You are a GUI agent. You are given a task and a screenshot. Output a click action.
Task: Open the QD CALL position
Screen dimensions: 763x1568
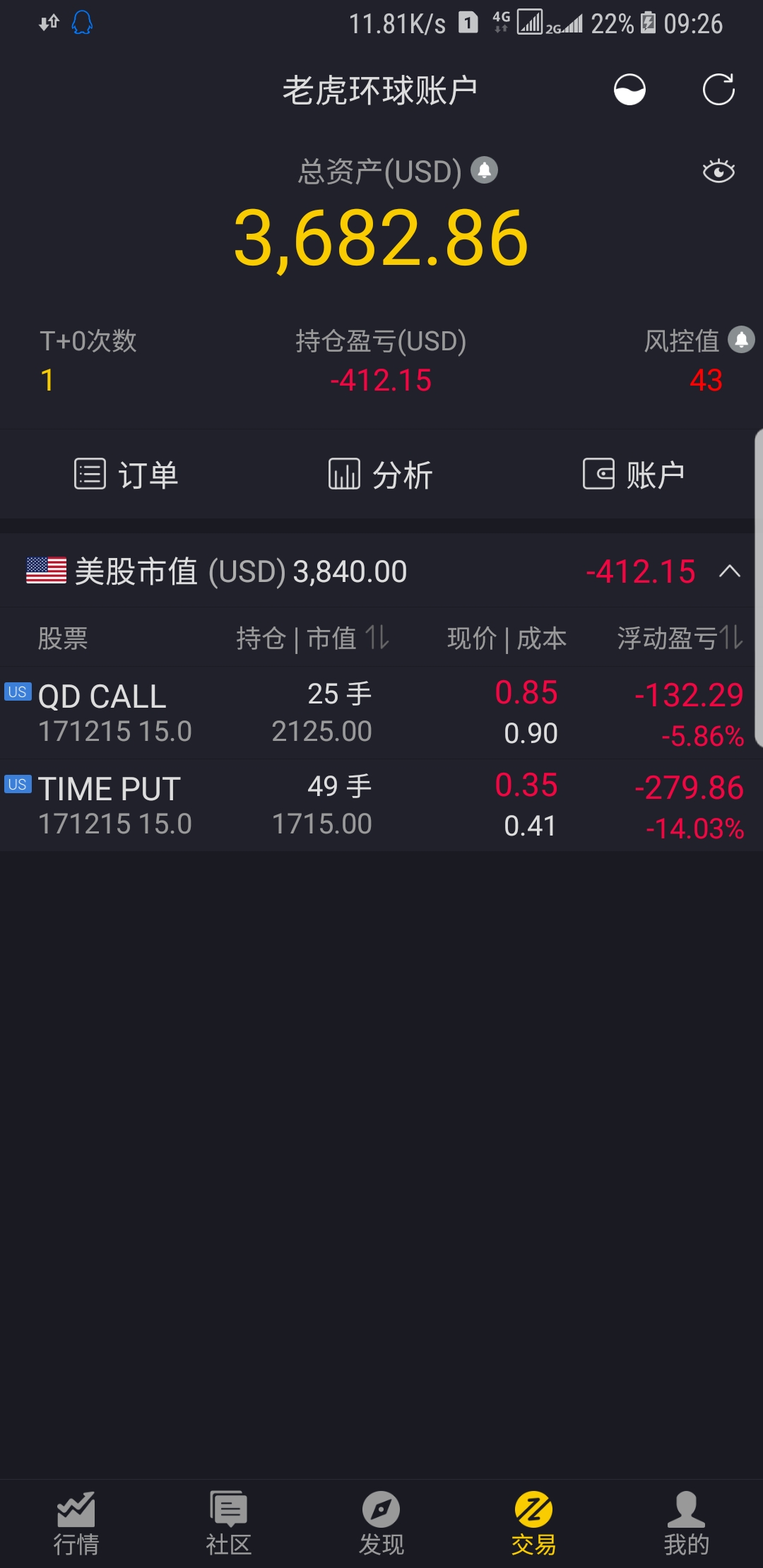click(381, 713)
